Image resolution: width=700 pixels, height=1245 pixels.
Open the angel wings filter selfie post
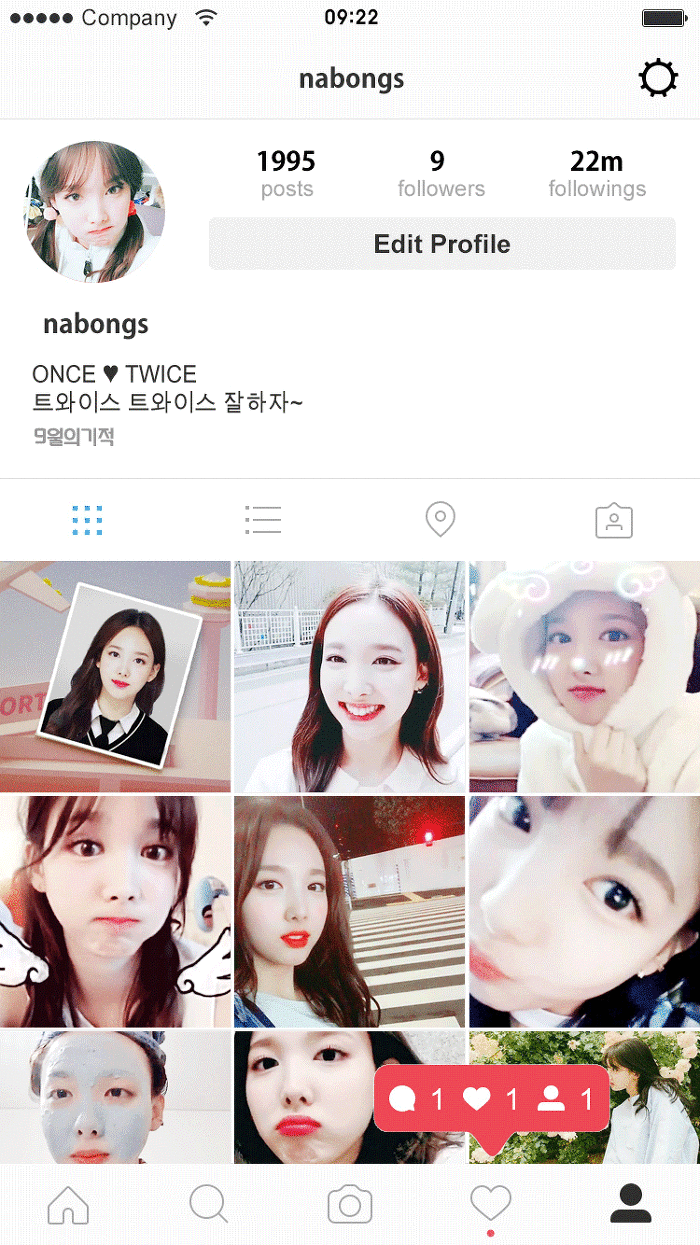[x=115, y=912]
